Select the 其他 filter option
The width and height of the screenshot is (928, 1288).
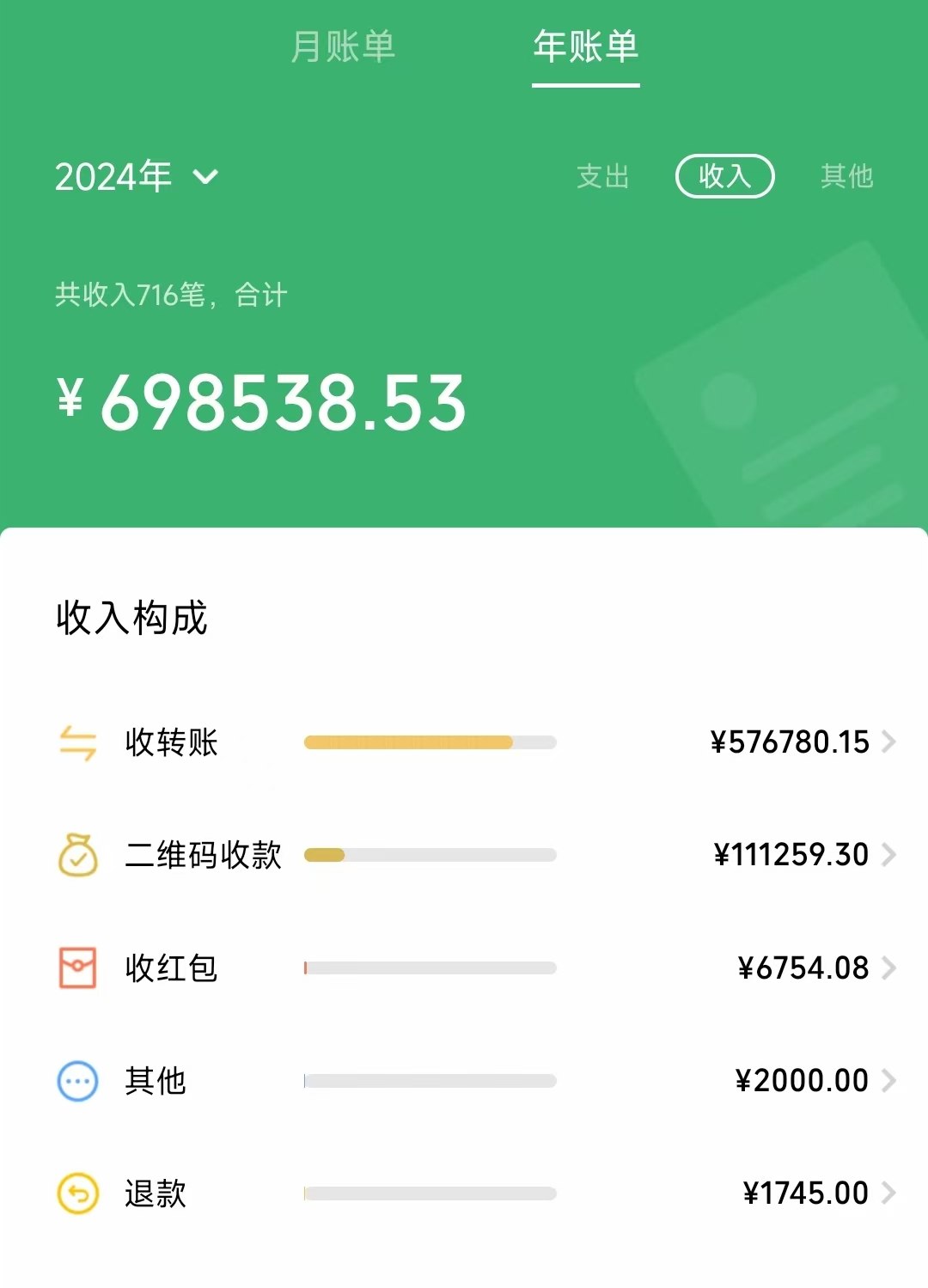846,176
